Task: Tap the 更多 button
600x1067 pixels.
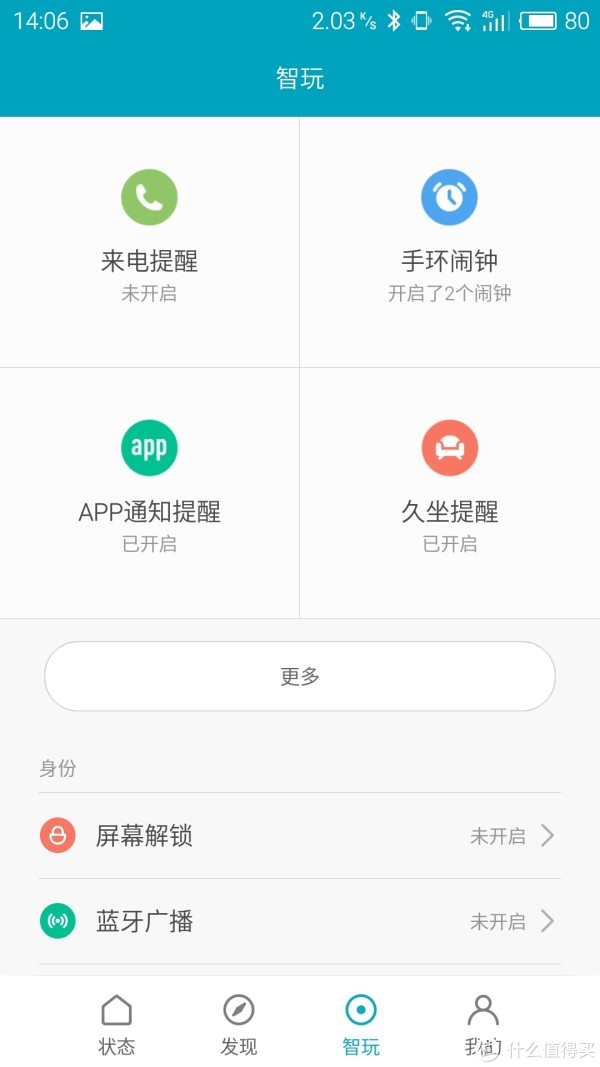Action: [300, 676]
